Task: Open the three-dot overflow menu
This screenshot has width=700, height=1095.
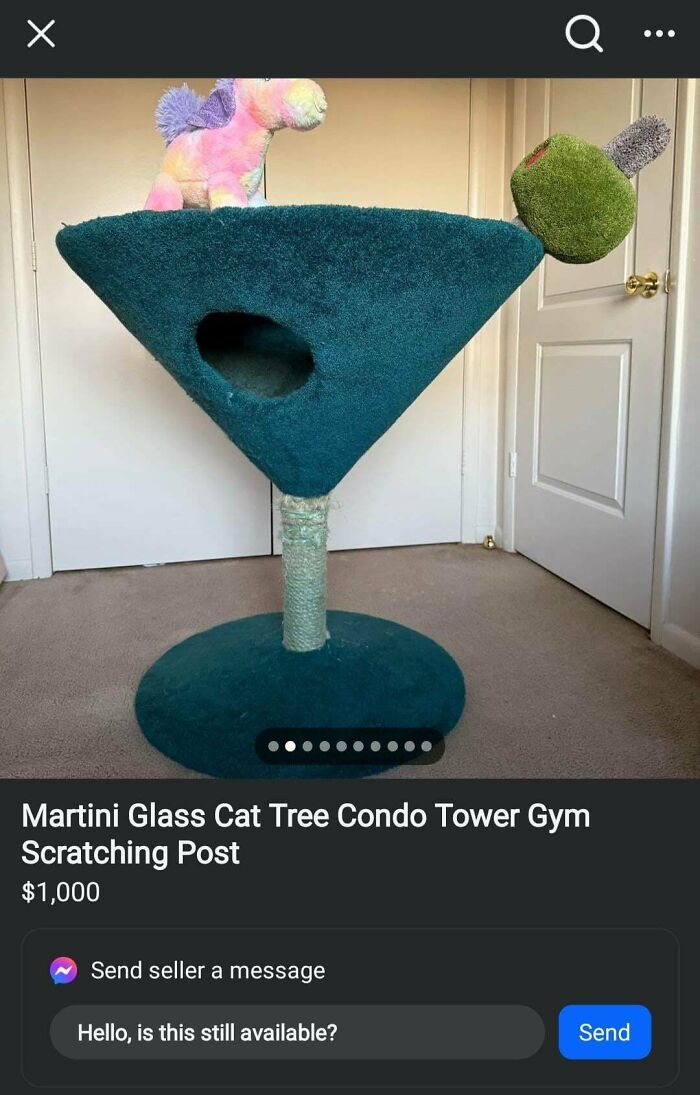Action: click(659, 35)
